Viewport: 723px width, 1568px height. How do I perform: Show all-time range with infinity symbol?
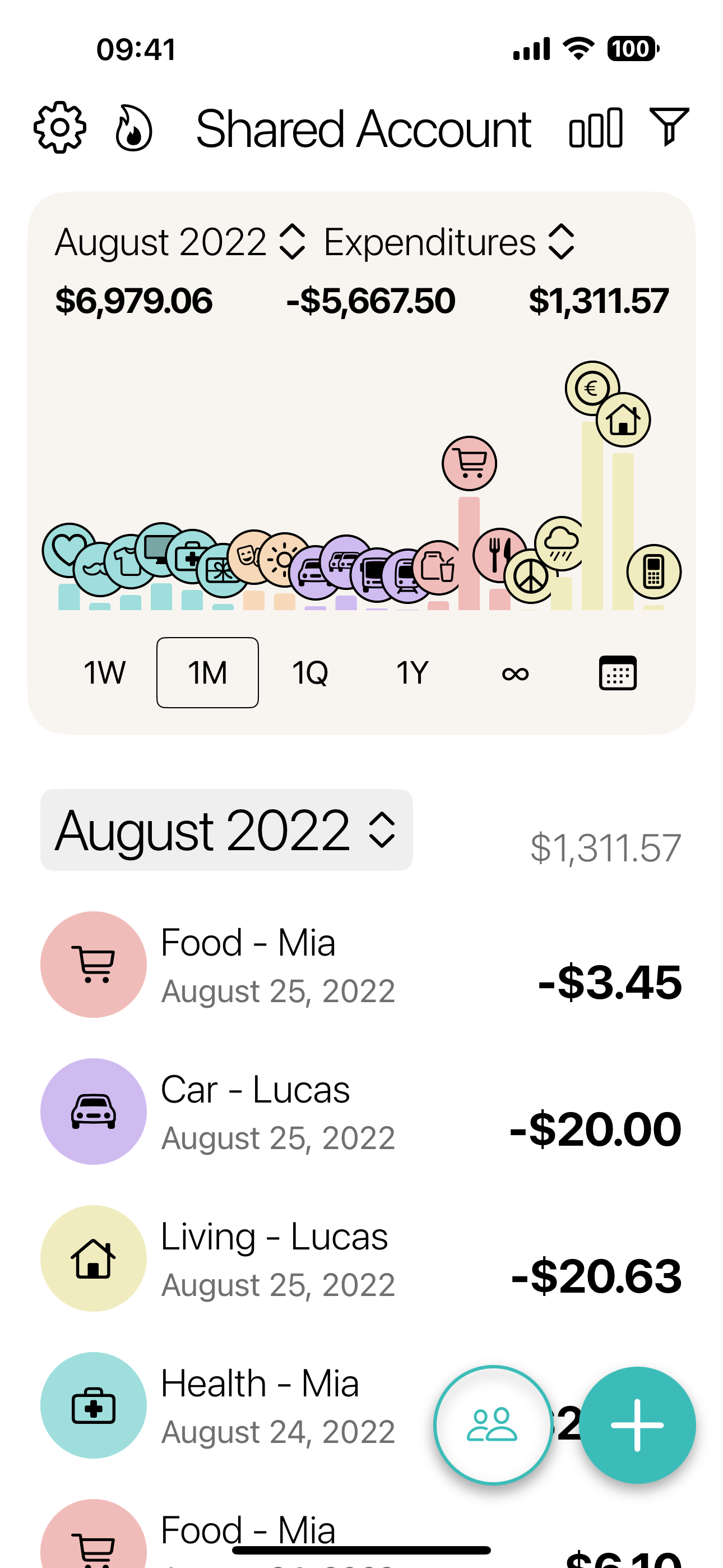tap(515, 672)
